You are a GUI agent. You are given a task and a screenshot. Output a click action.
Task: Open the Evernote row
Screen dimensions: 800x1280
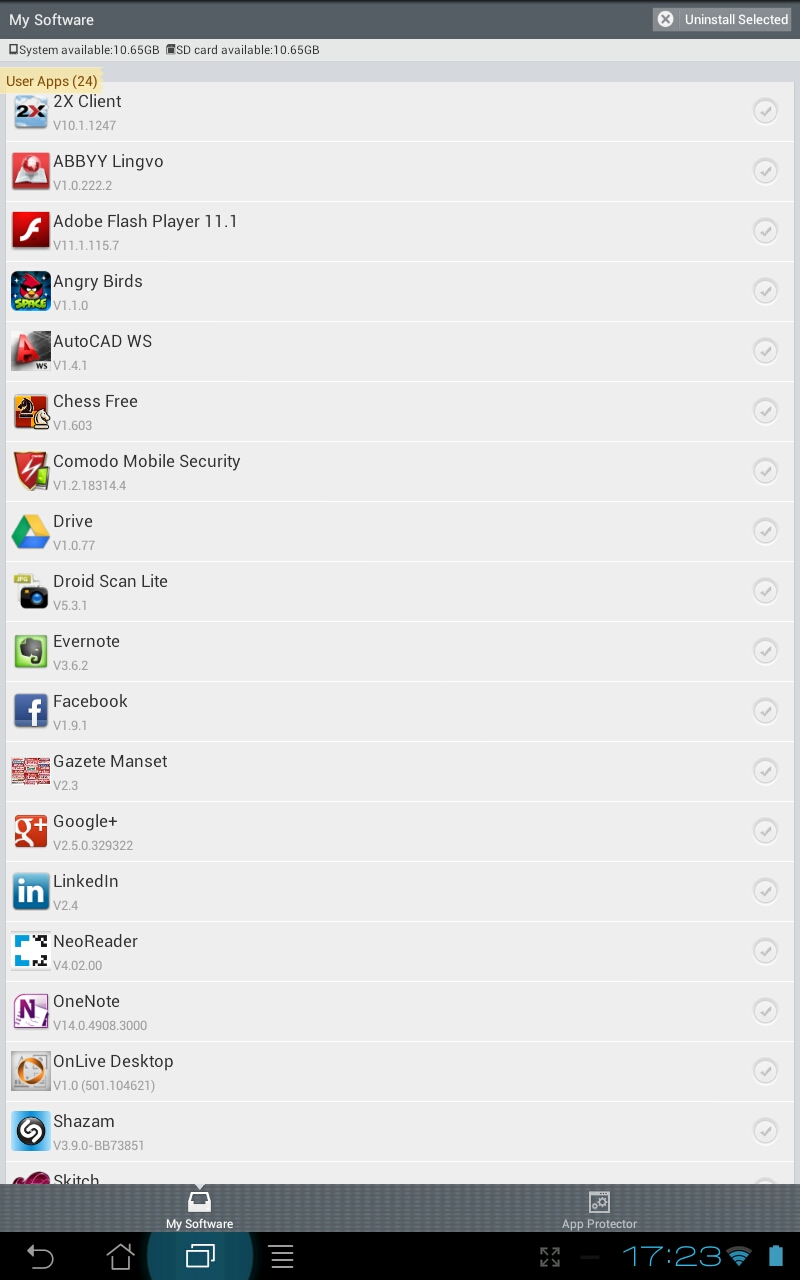(400, 652)
